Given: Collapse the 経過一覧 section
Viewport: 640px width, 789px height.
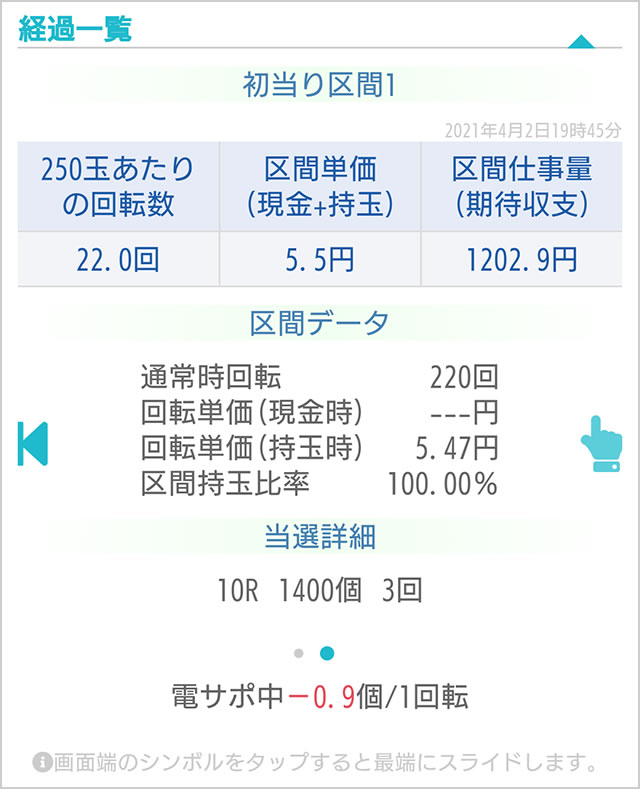Looking at the screenshot, I should point(581,42).
